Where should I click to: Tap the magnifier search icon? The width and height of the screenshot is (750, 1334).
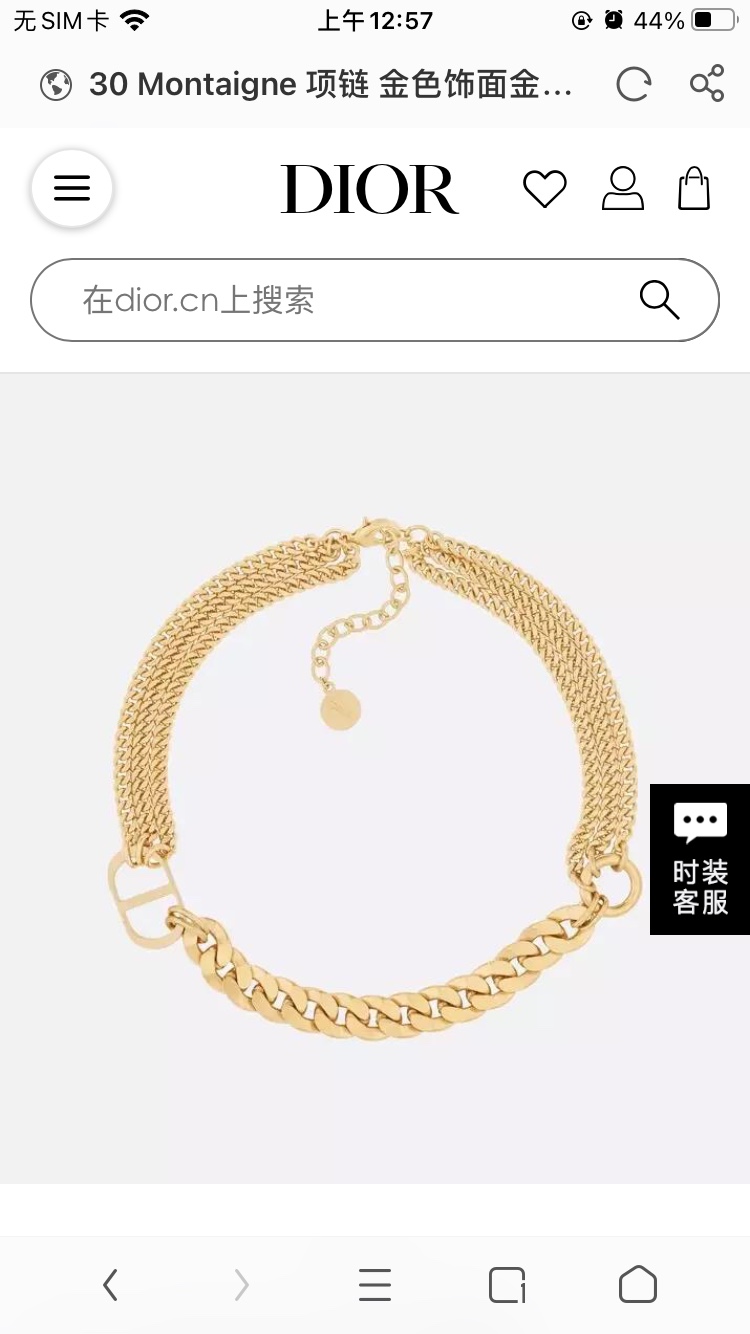(x=659, y=300)
